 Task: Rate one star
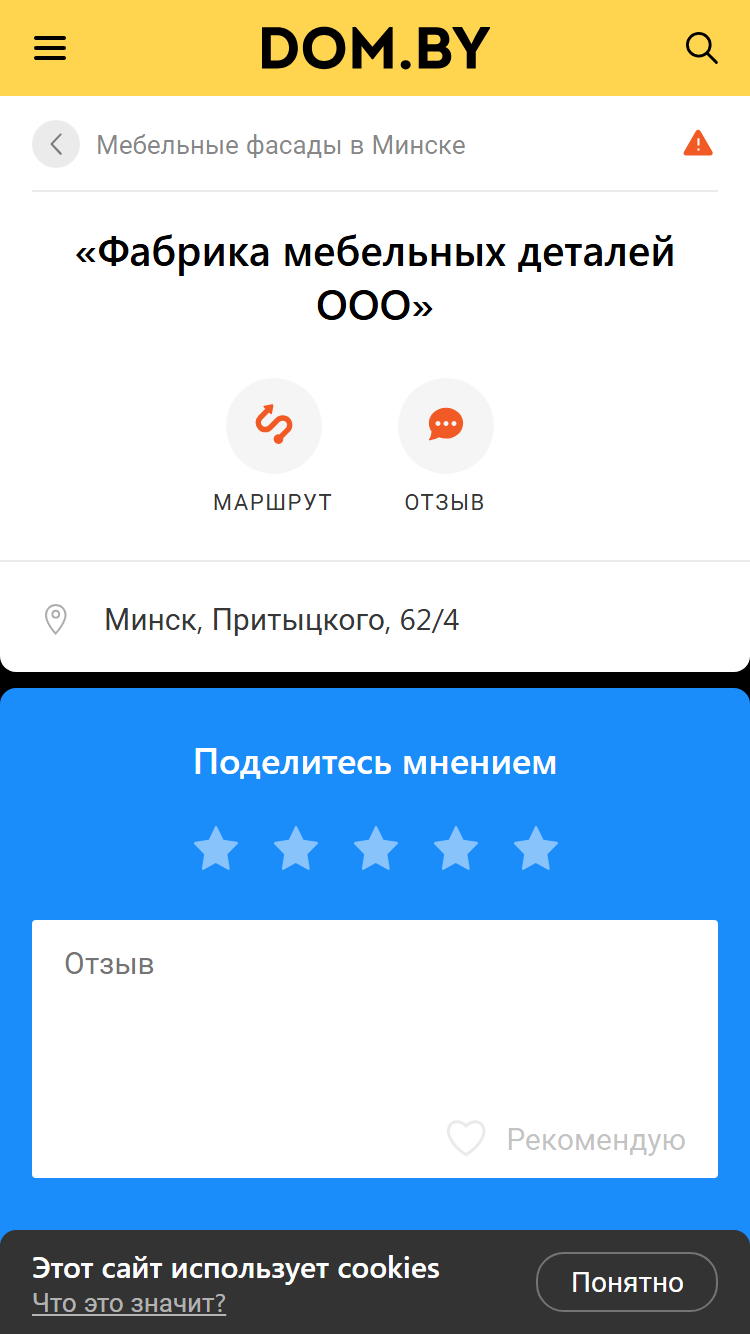tap(216, 849)
